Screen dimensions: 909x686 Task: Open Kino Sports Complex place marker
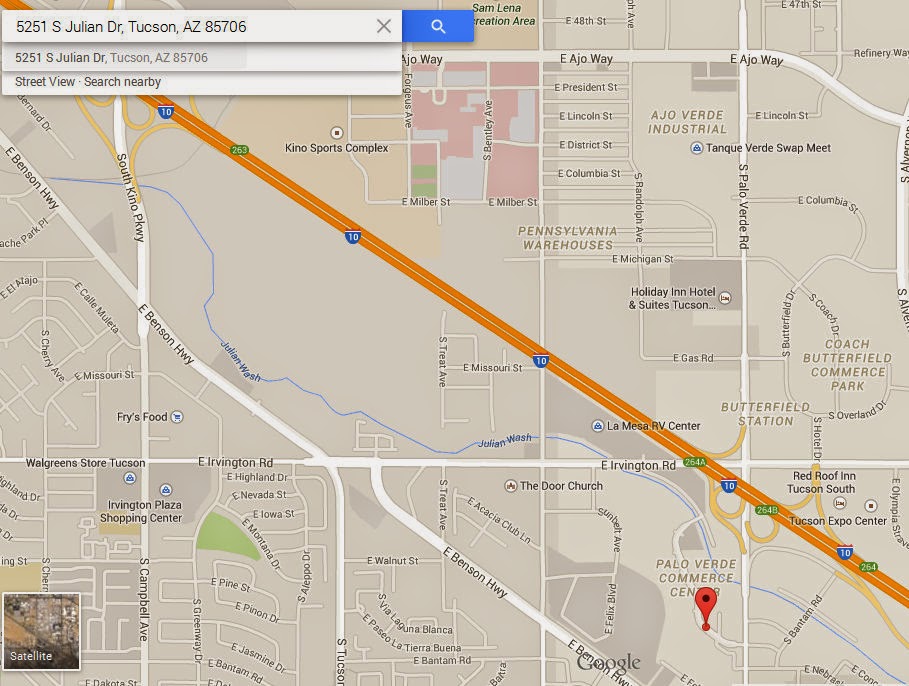tap(337, 133)
